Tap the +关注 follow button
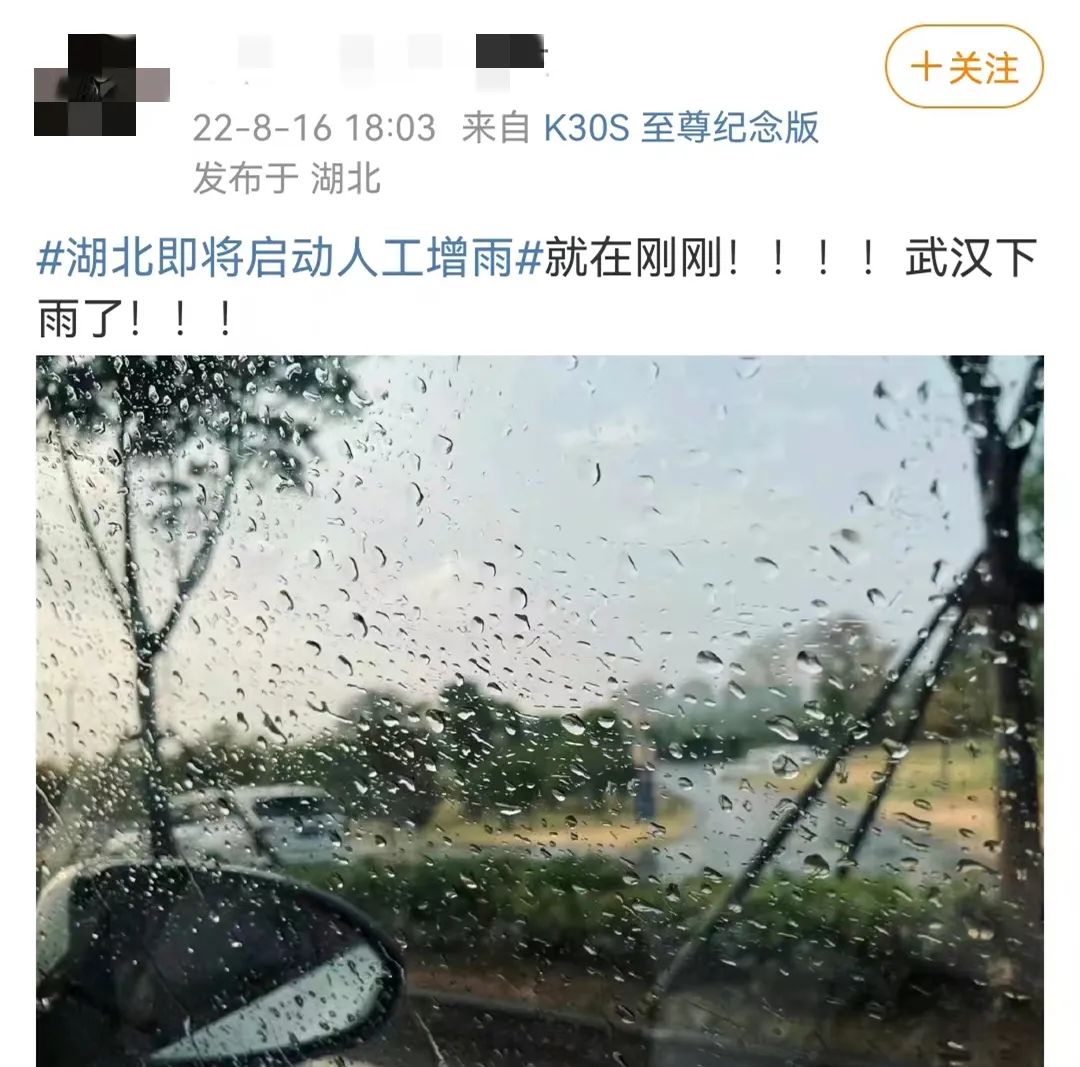1080x1067 pixels. (x=963, y=68)
